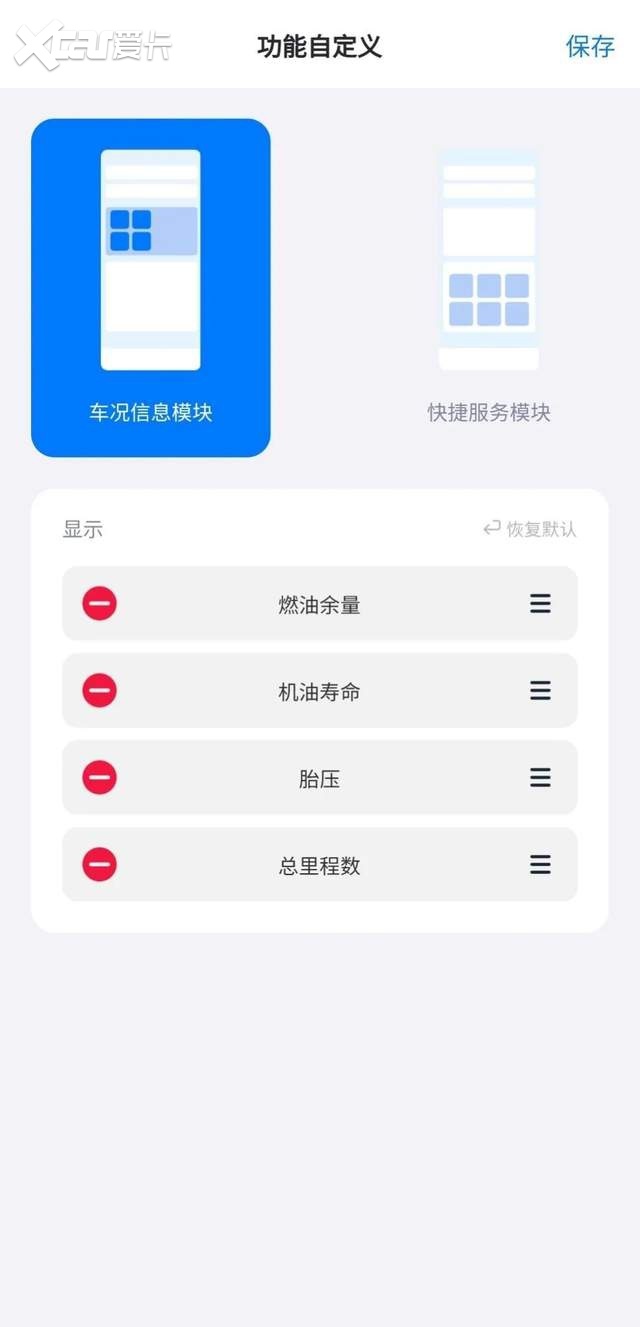Image resolution: width=640 pixels, height=1327 pixels.
Task: Remove 机油寿命 with its red minus
Action: pyautogui.click(x=100, y=691)
